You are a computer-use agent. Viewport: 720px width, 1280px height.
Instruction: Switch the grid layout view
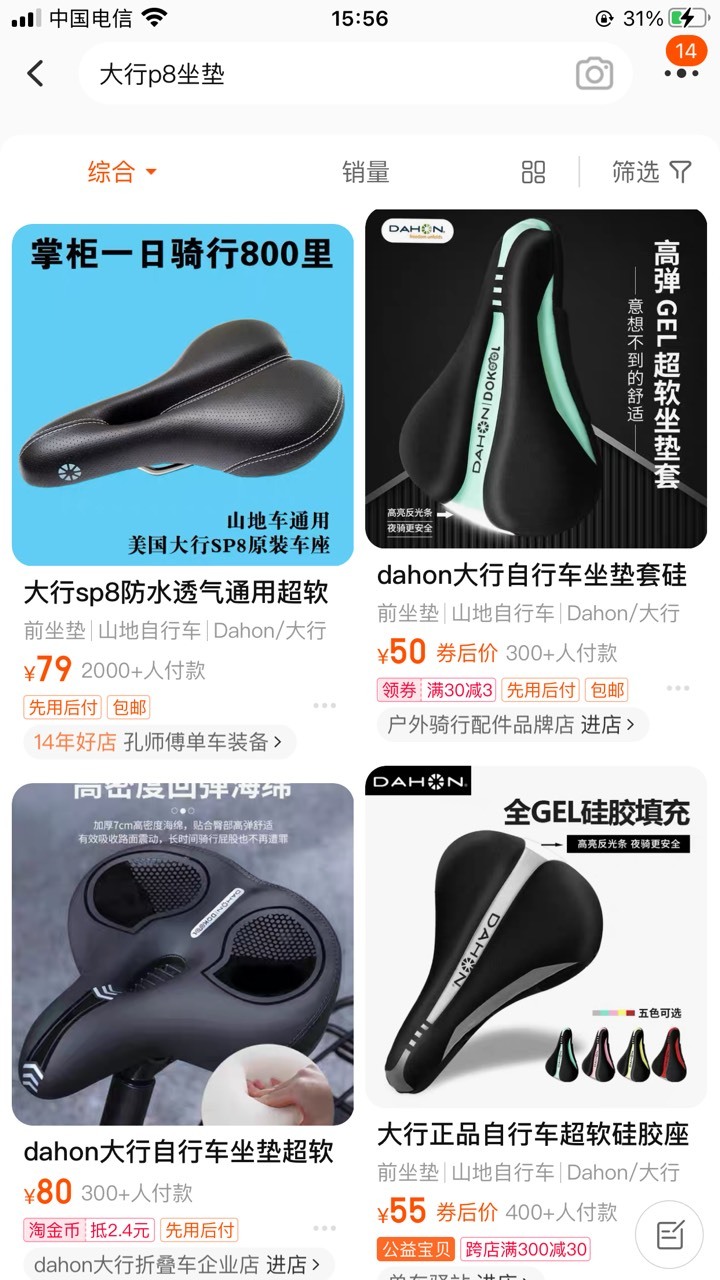coord(534,172)
